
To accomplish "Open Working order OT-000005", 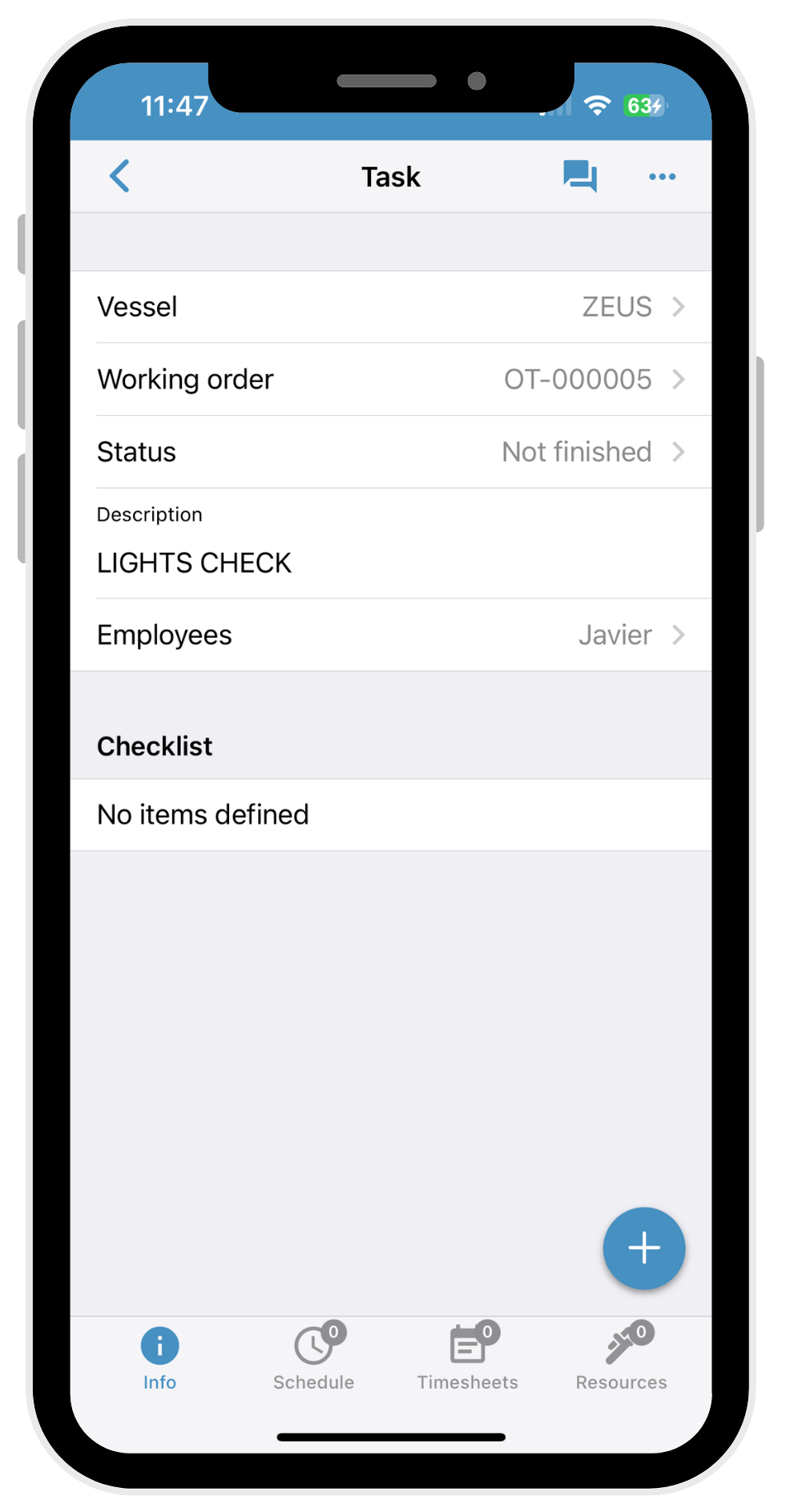I will tap(391, 379).
